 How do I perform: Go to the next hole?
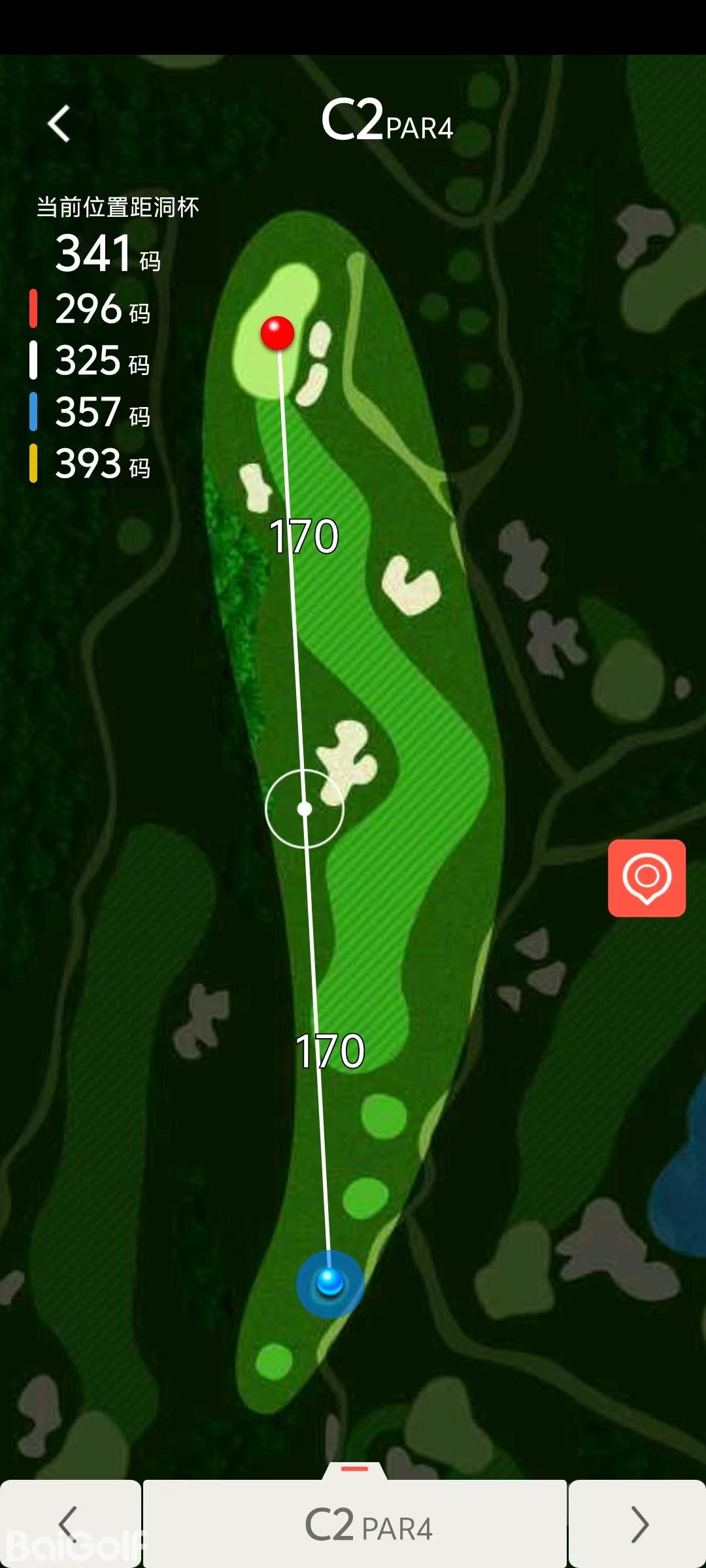point(638,1524)
